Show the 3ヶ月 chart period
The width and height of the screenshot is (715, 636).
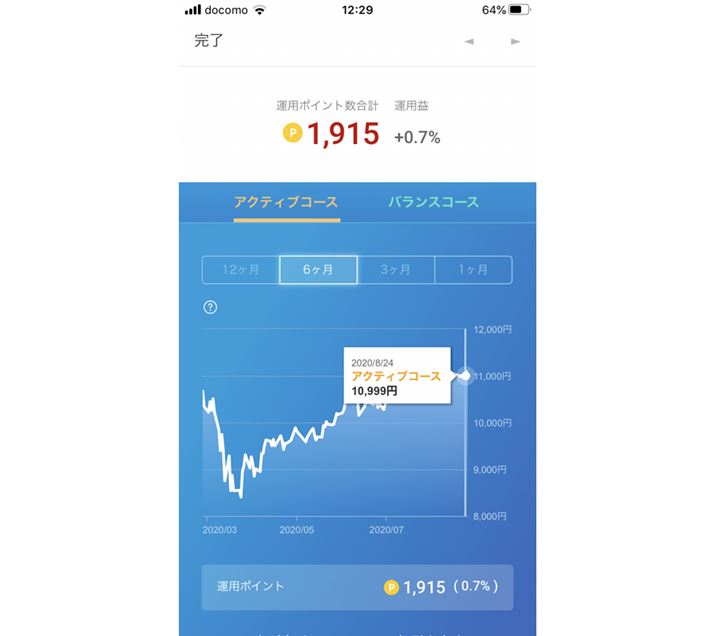[396, 270]
